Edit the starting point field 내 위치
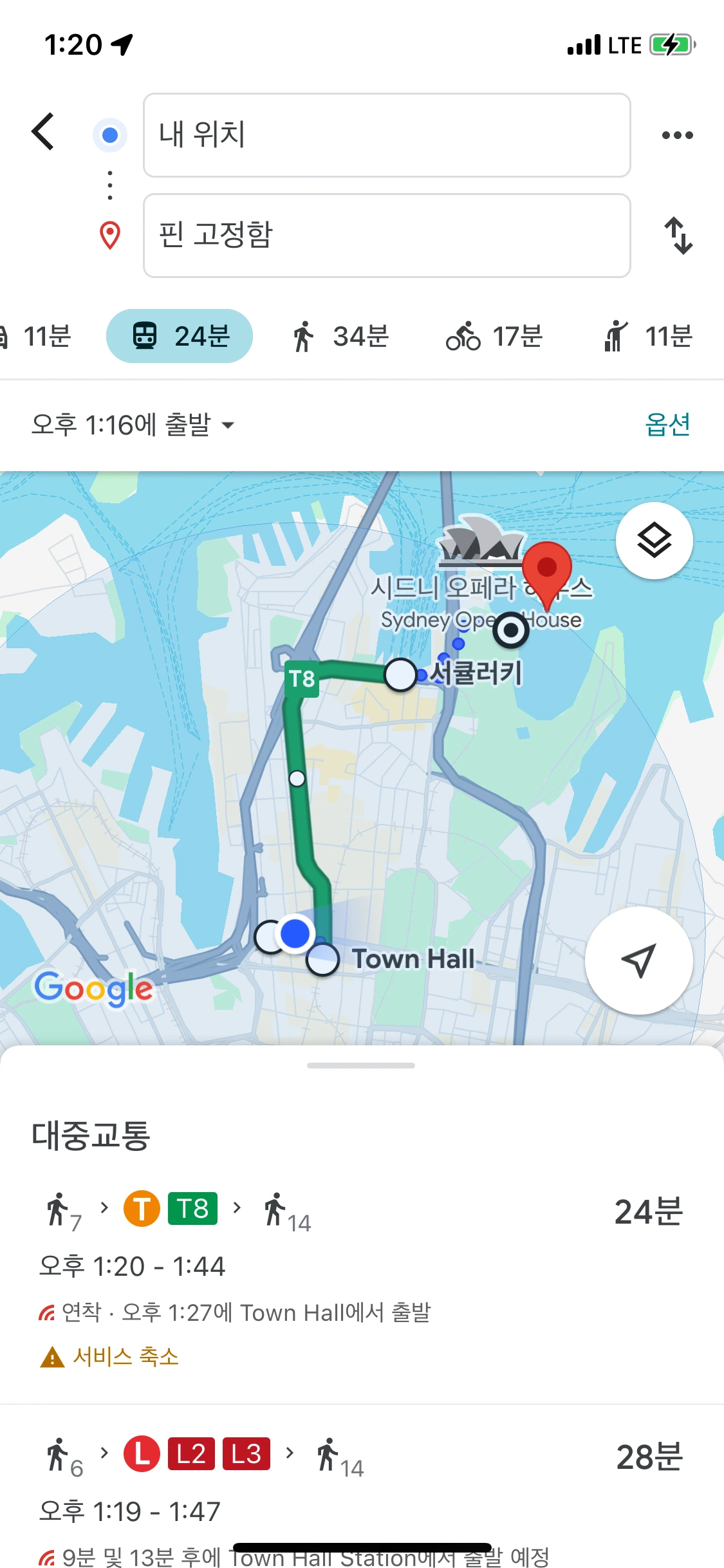Screen dimensions: 724x1568 point(386,135)
